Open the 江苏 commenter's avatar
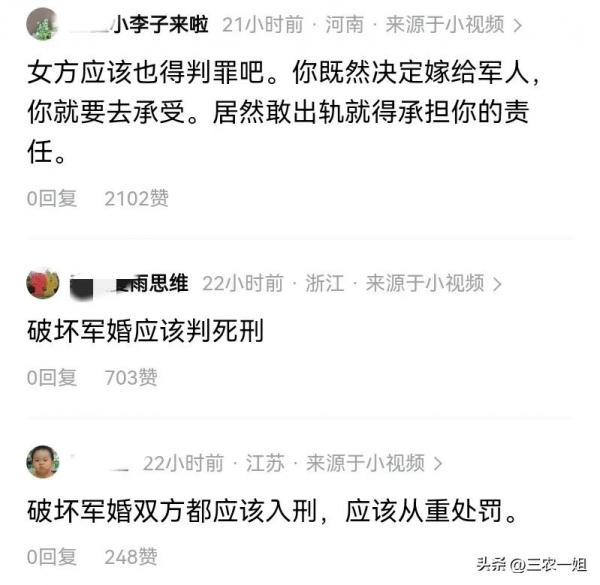Viewport: 600px width, 585px height. [43, 462]
